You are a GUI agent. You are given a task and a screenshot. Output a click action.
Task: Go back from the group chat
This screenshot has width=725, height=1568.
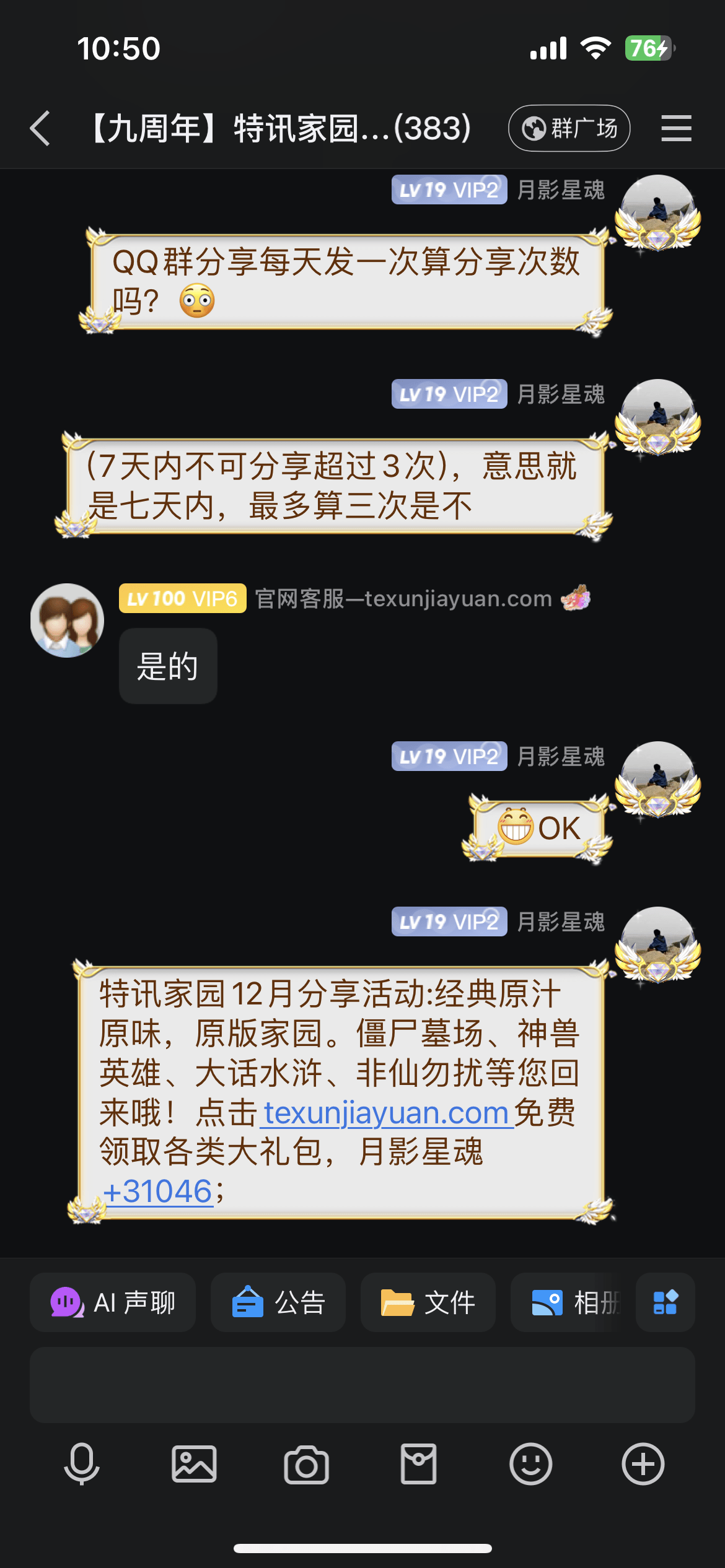pos(40,129)
